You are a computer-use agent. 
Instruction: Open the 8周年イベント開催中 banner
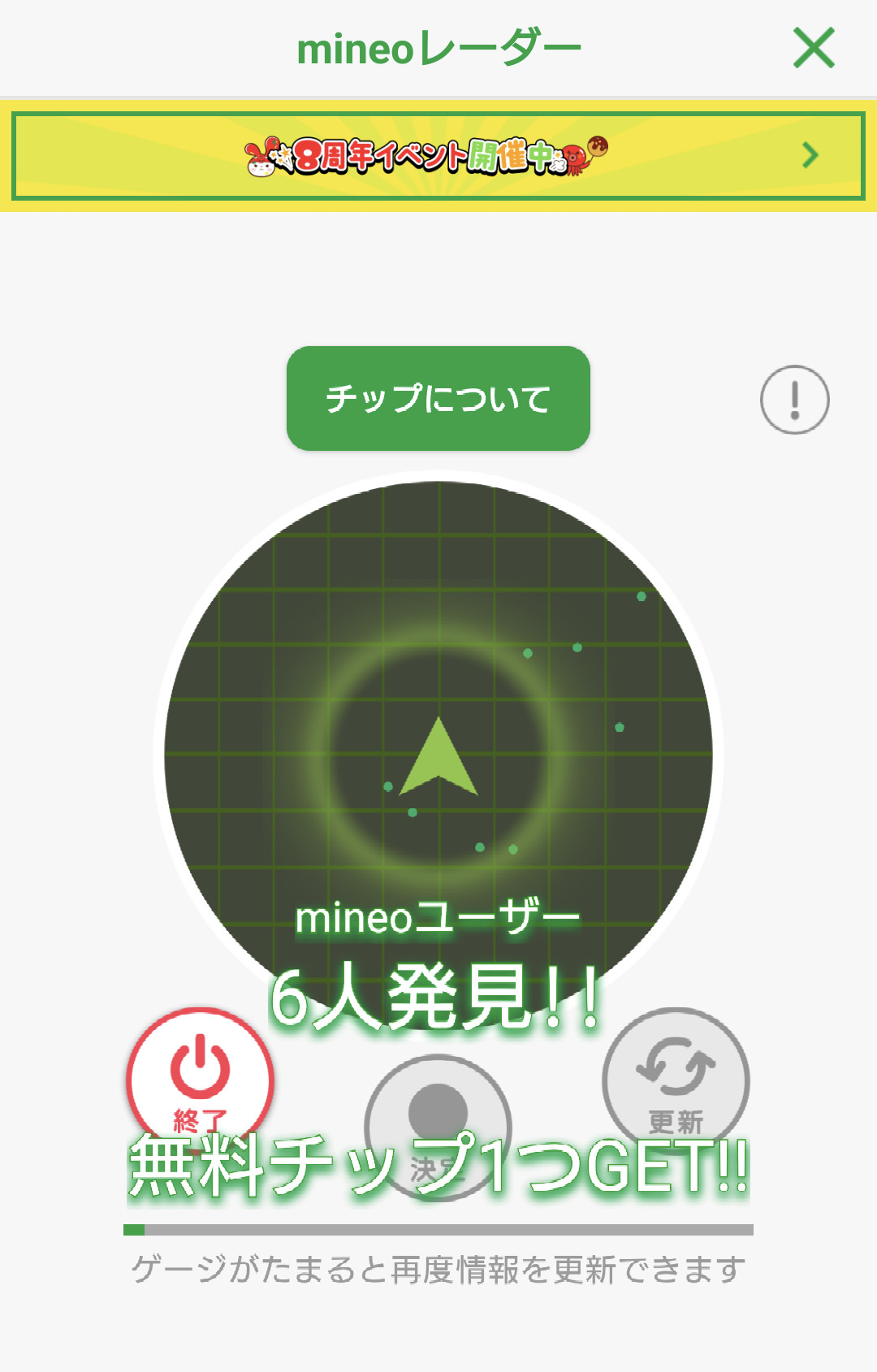coord(438,156)
